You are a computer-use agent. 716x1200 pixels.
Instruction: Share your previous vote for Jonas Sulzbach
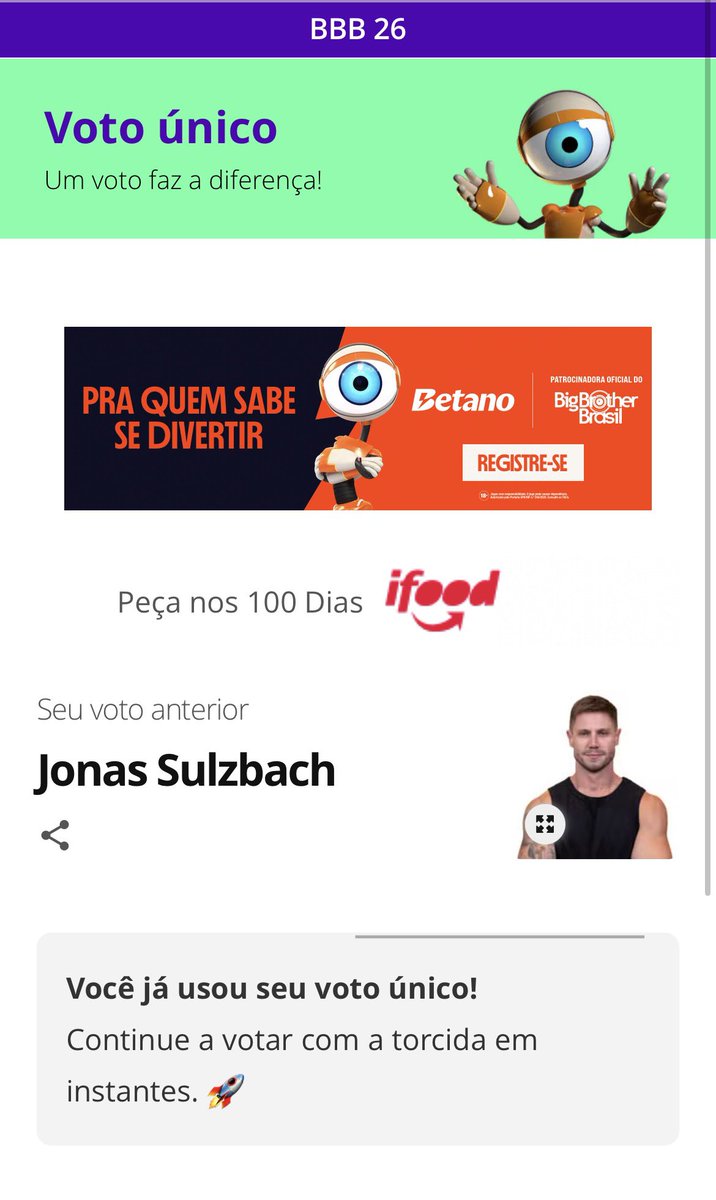click(x=55, y=835)
